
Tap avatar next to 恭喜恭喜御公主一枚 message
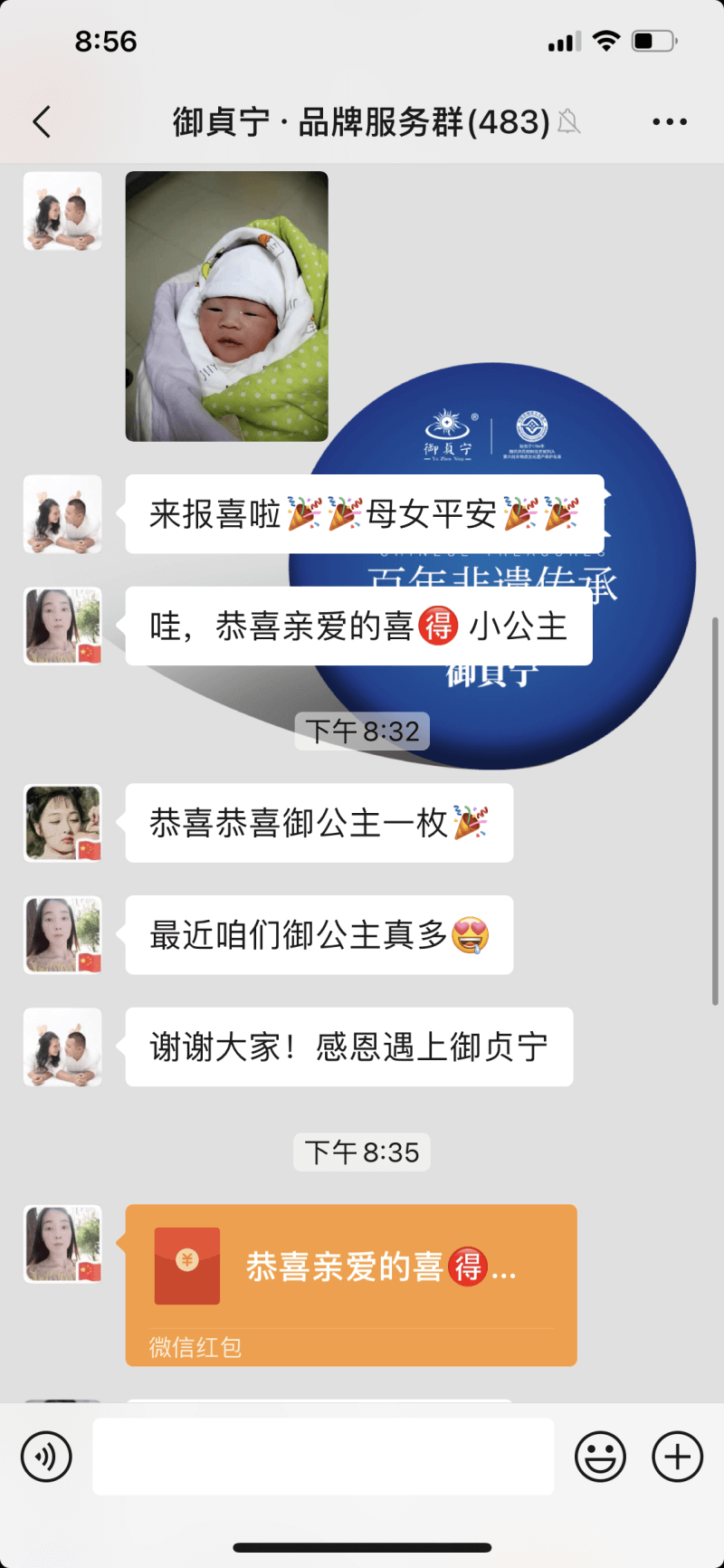(62, 823)
